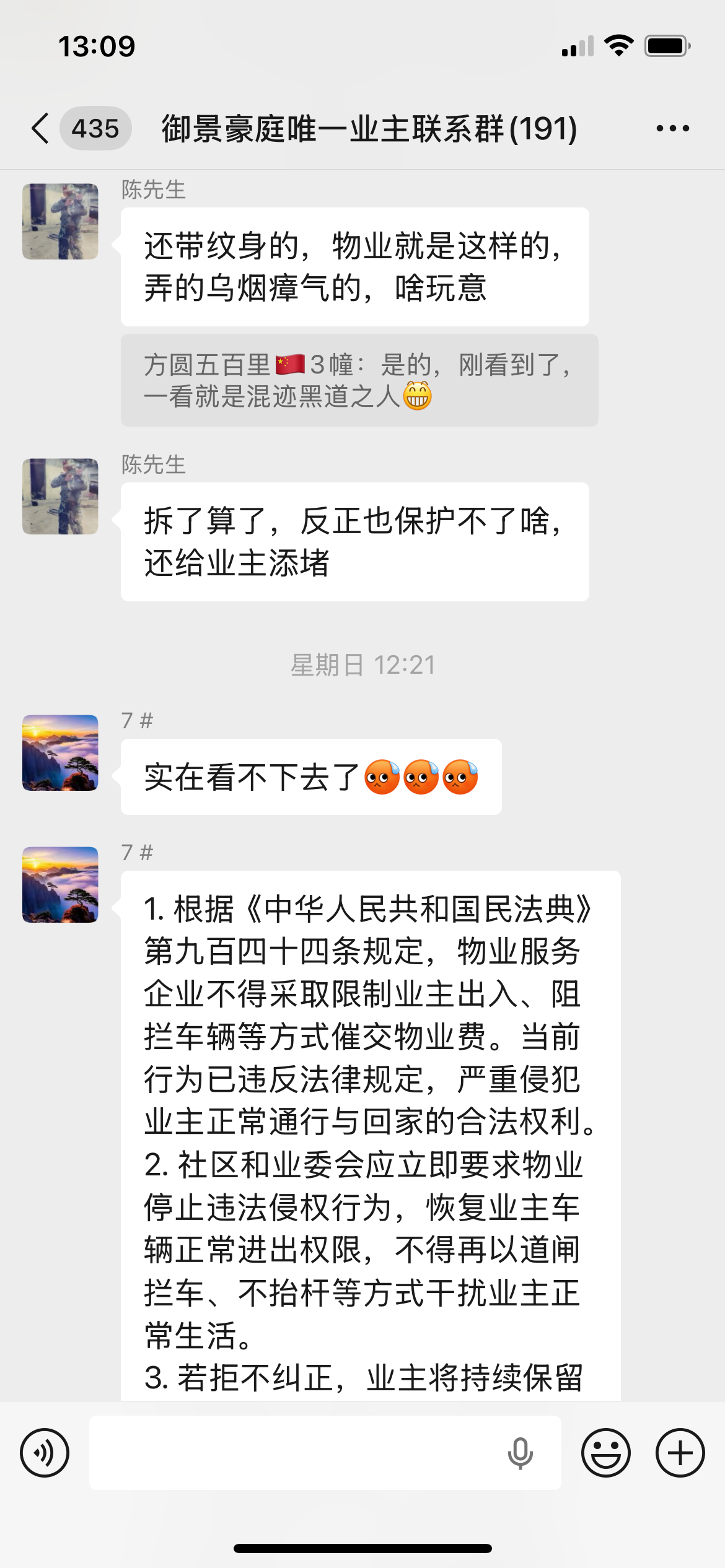Go back to the chat list
Image resolution: width=725 pixels, height=1568 pixels.
[41, 128]
